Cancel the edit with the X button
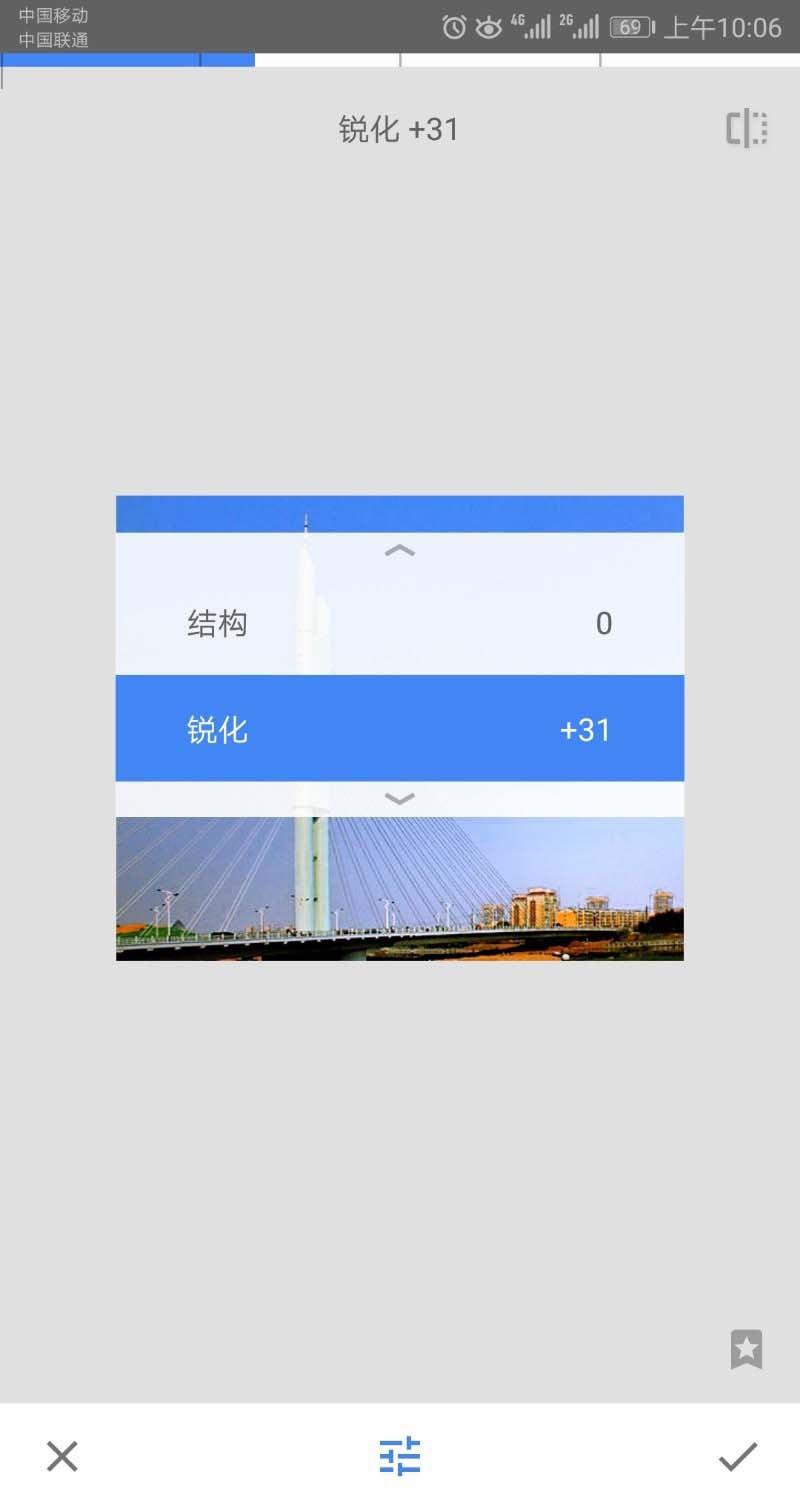 62,1456
